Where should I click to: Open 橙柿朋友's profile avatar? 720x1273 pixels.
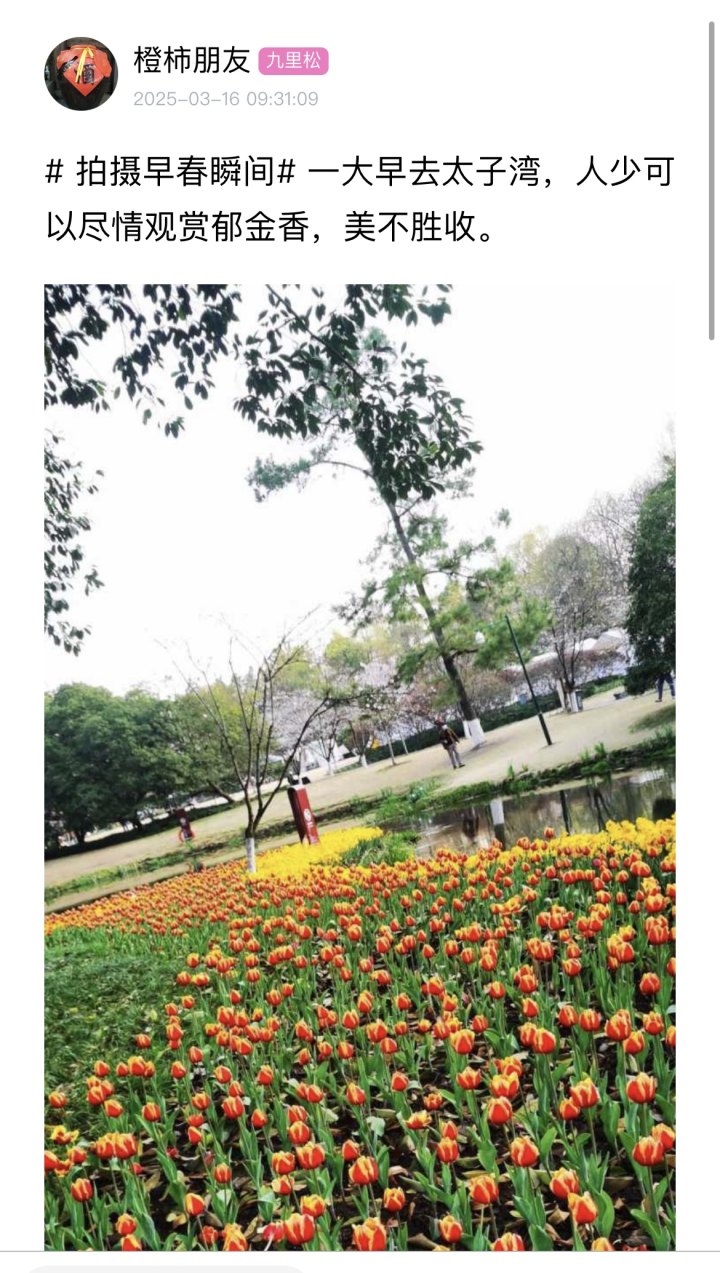point(81,74)
